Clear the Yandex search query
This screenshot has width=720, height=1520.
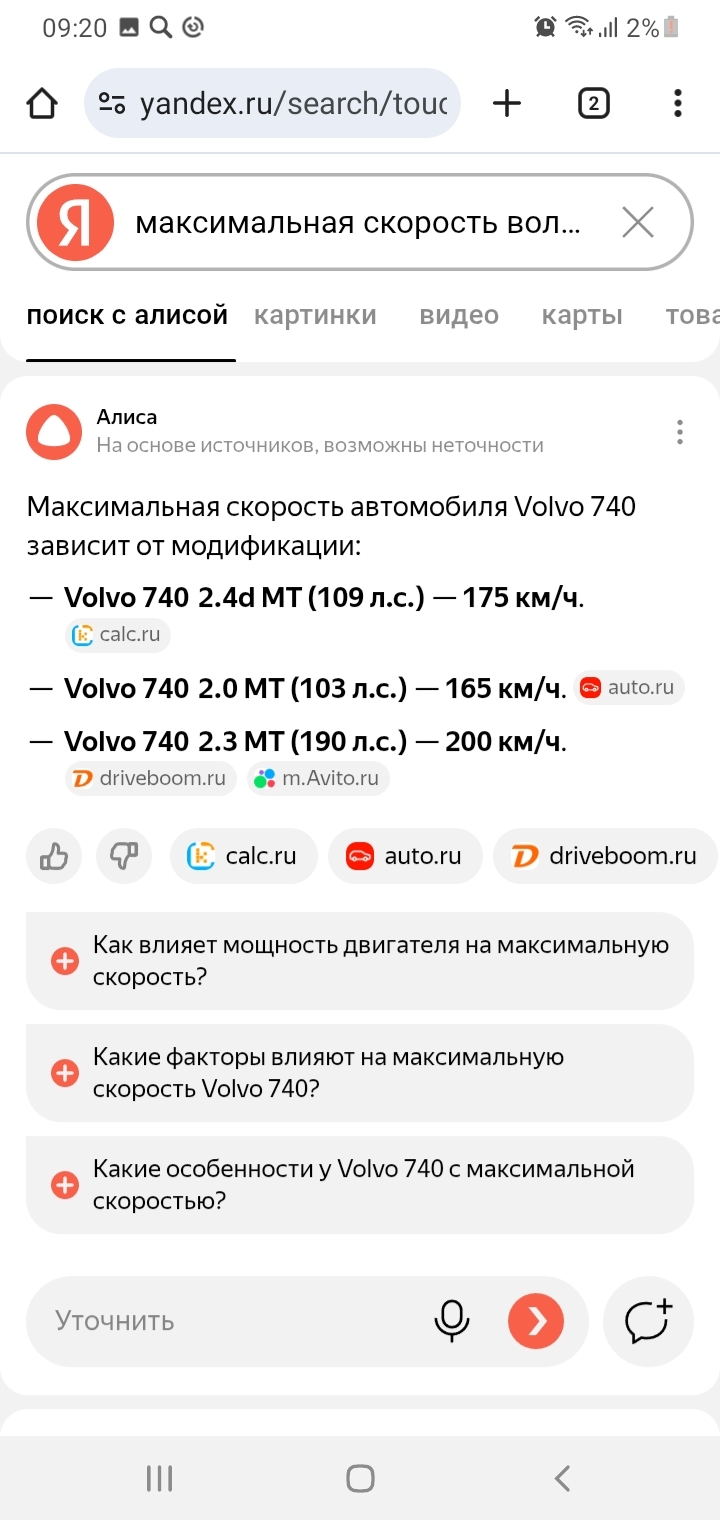pos(637,222)
